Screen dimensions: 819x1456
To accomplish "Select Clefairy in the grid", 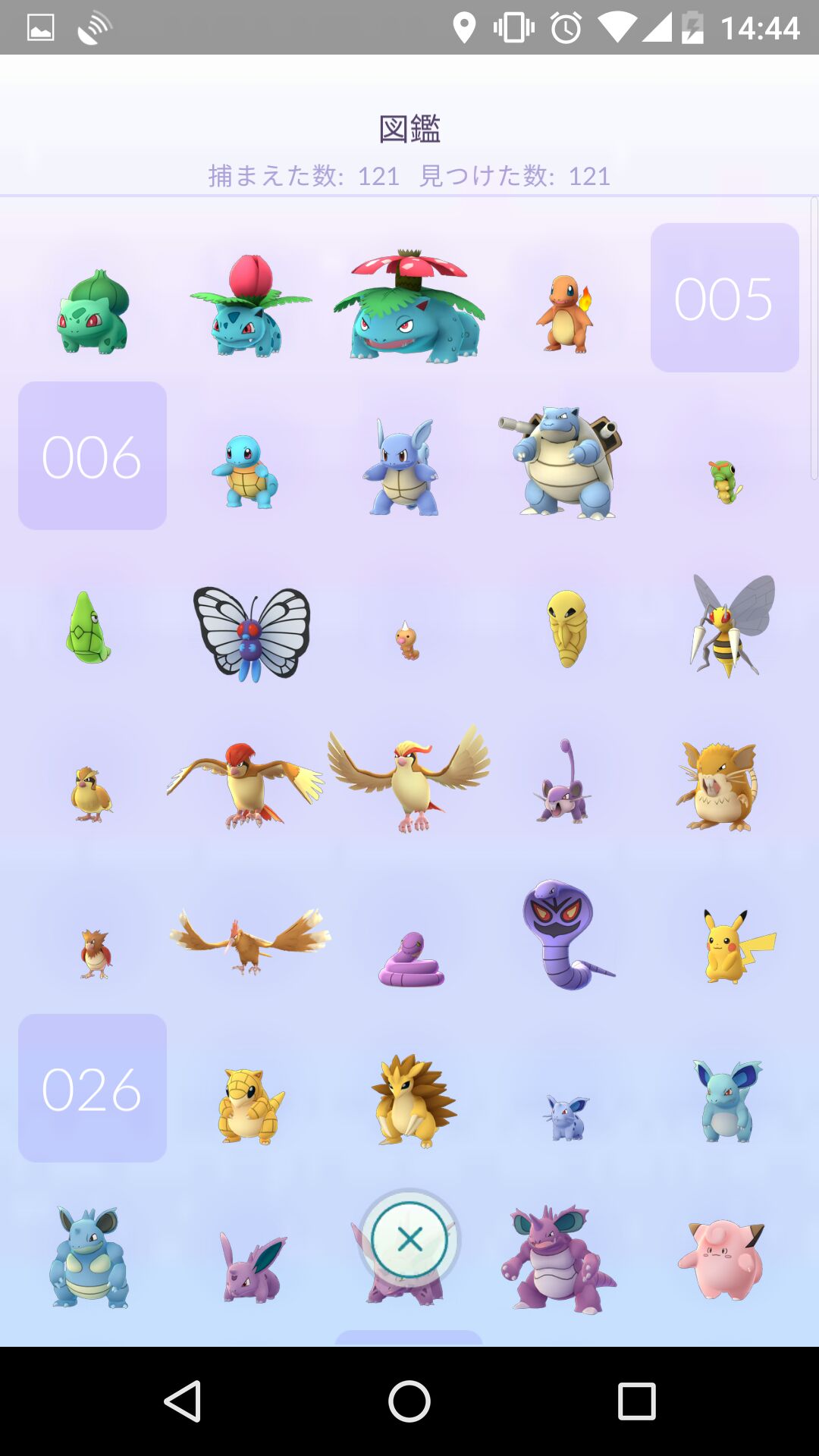I will tap(720, 1260).
